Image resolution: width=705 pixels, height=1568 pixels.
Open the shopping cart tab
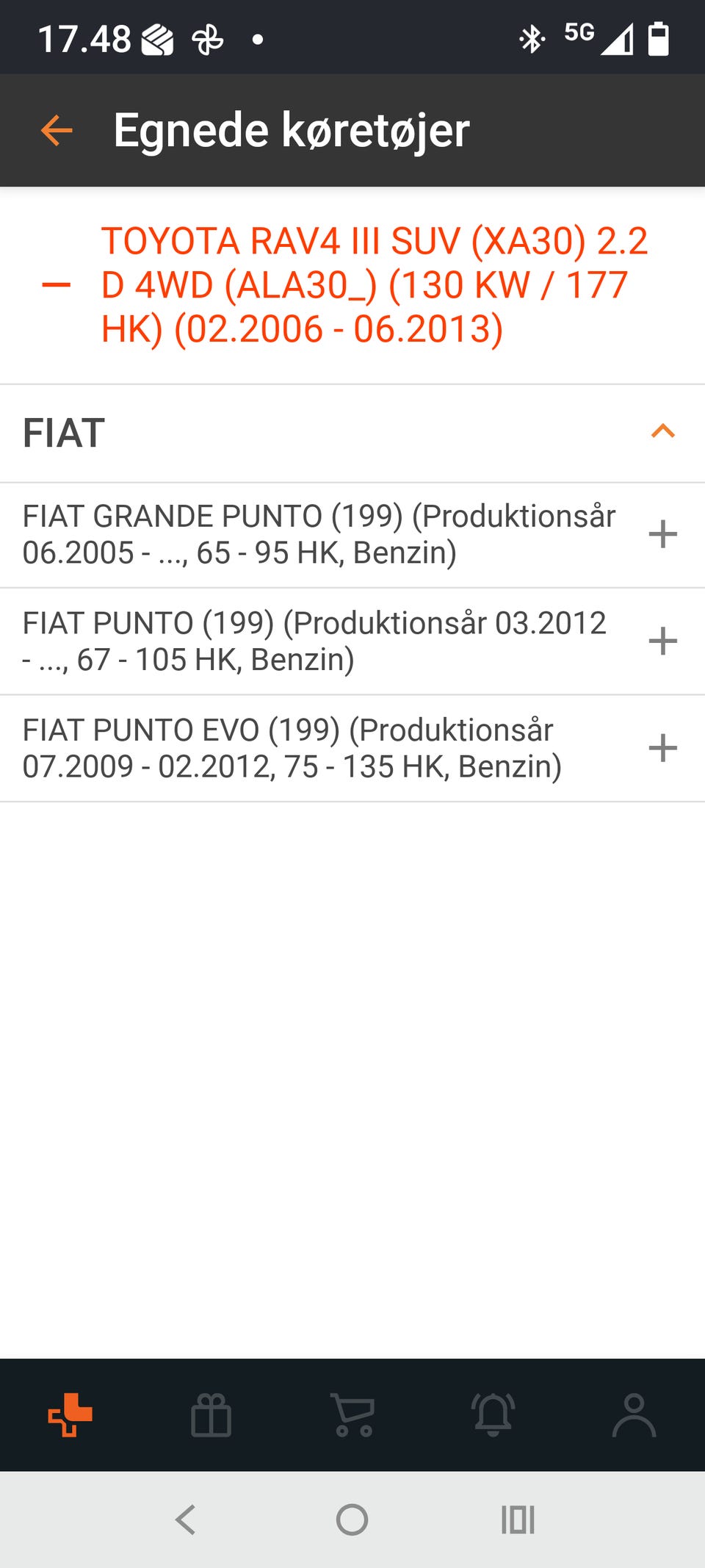click(352, 1414)
